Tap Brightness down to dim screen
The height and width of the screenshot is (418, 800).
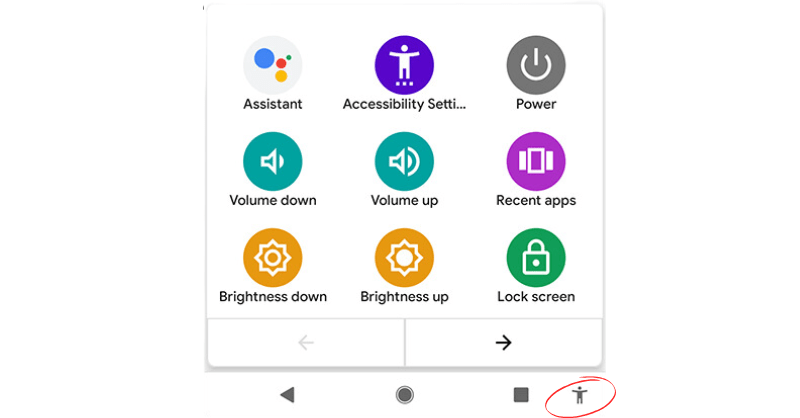(273, 258)
